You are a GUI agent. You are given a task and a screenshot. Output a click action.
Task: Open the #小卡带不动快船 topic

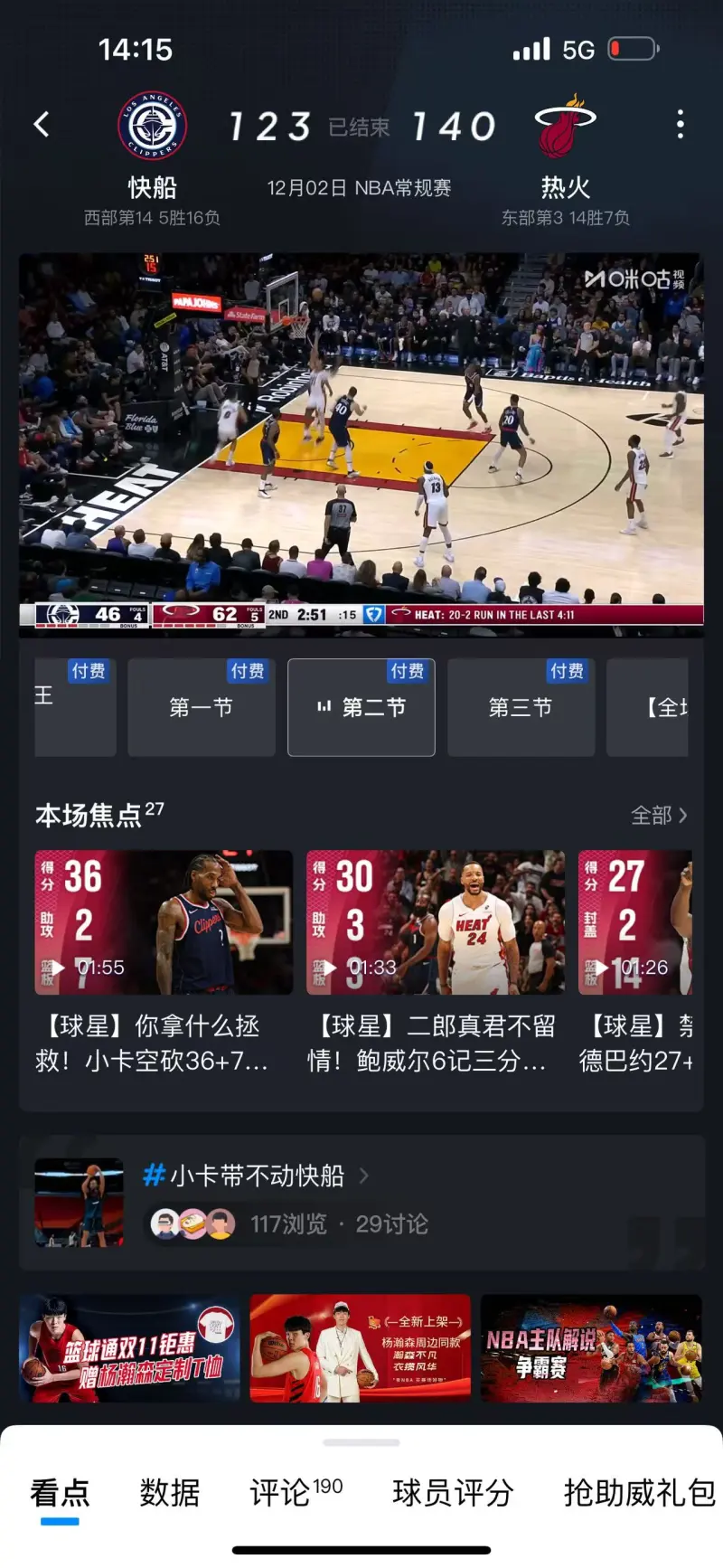point(257,1176)
